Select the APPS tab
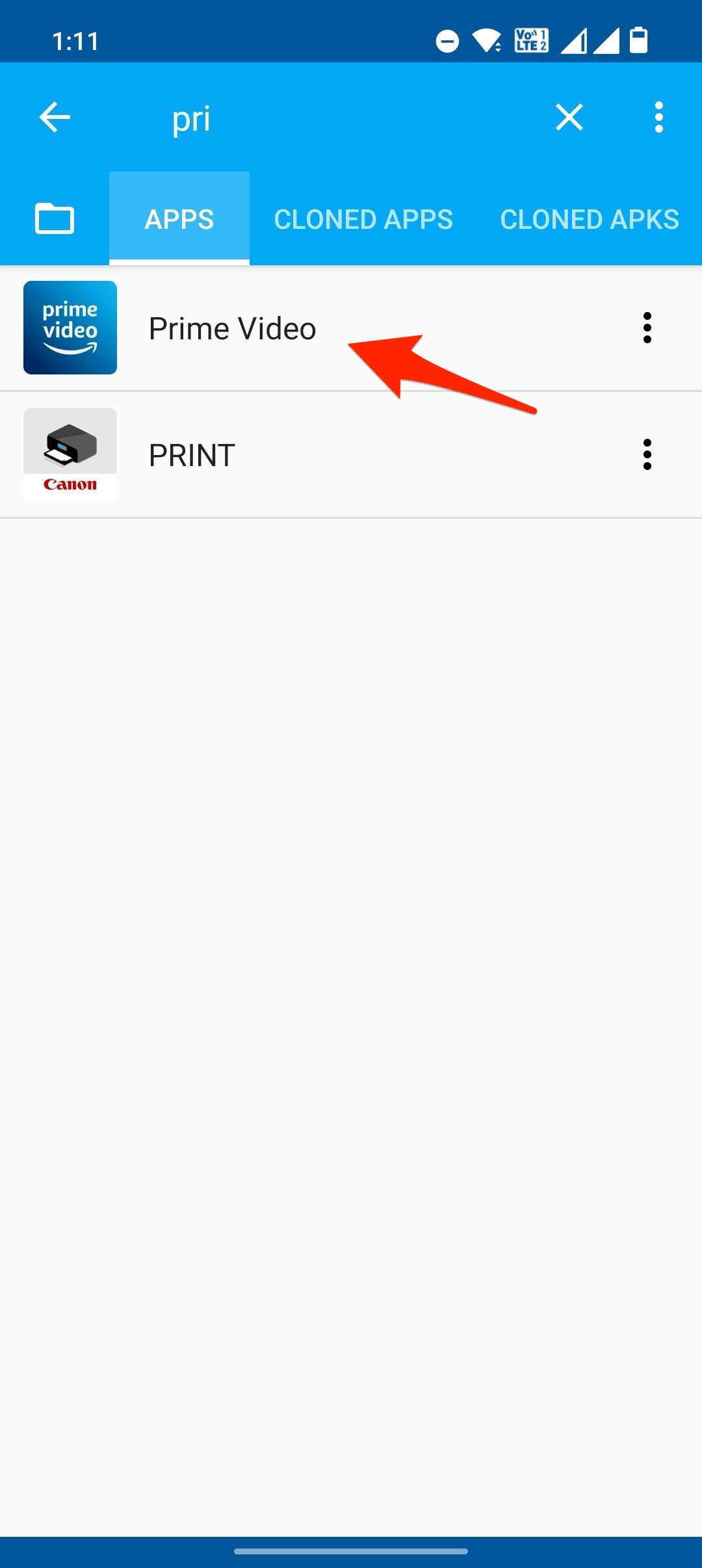702x1568 pixels. pyautogui.click(x=179, y=219)
